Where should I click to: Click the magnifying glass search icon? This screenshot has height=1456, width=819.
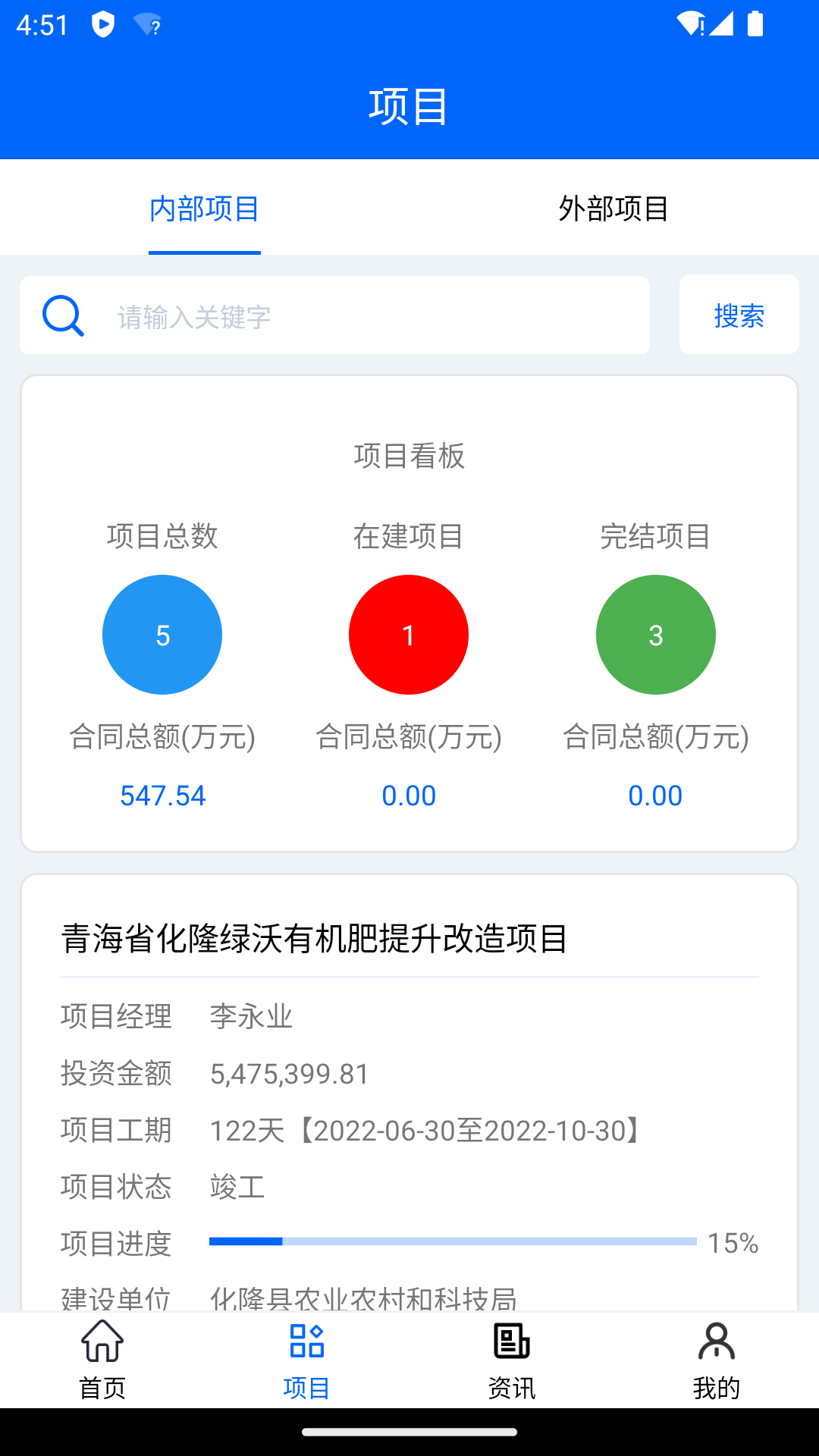click(63, 314)
